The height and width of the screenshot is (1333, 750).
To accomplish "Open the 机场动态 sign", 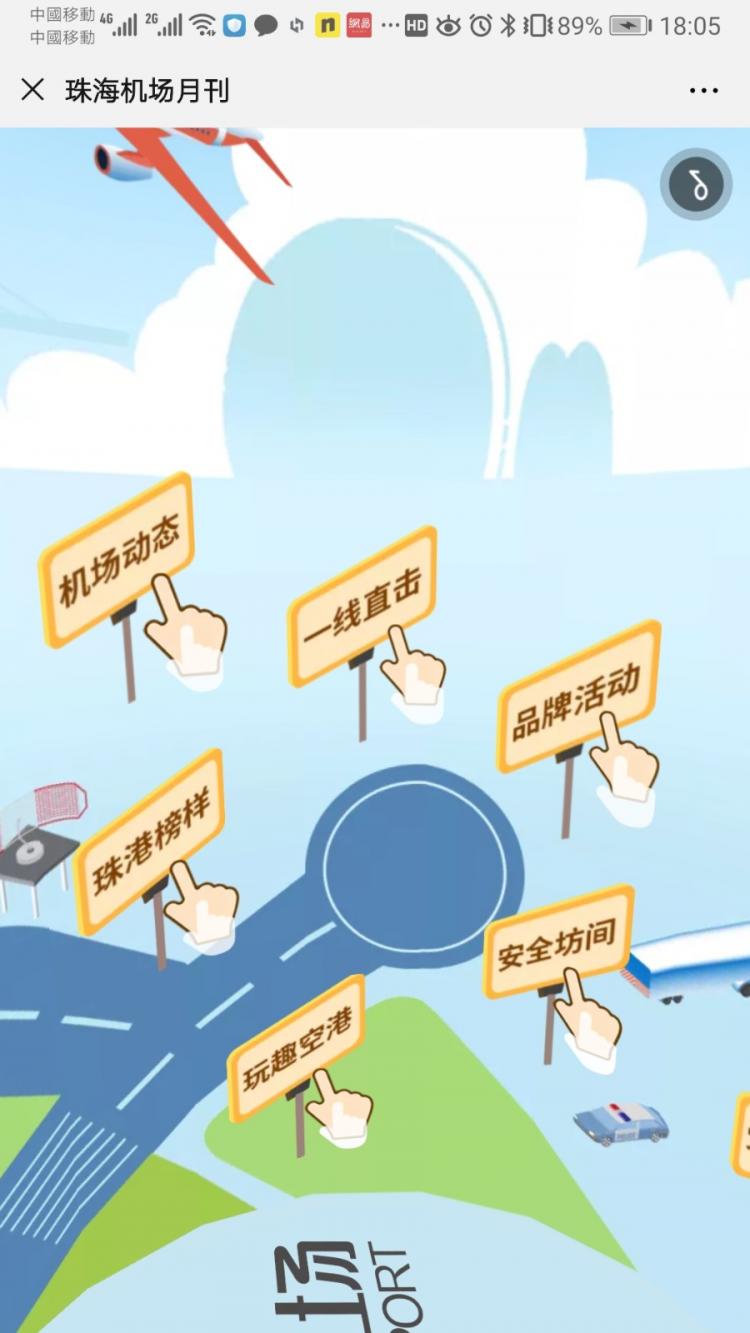I will click(118, 560).
